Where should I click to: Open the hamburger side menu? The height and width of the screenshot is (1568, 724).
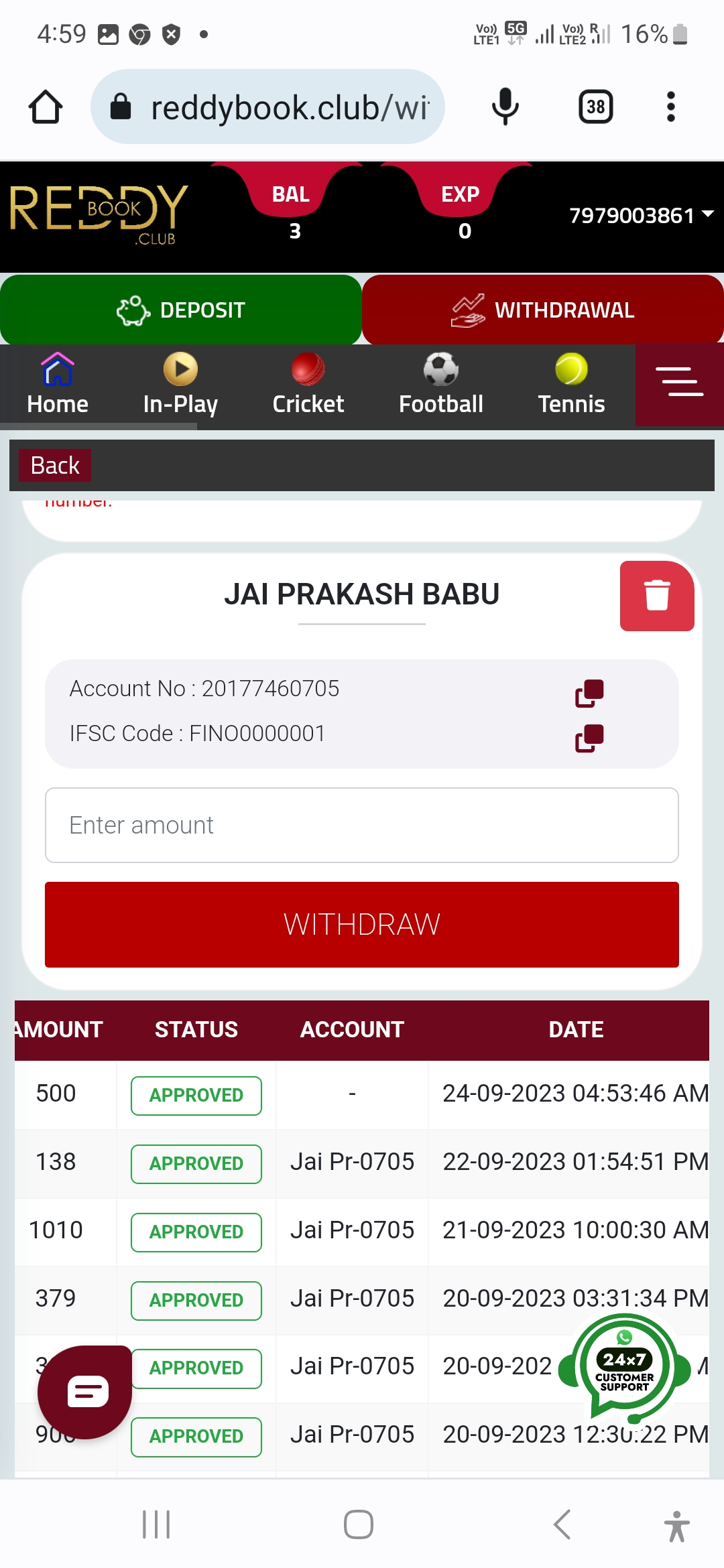click(679, 383)
